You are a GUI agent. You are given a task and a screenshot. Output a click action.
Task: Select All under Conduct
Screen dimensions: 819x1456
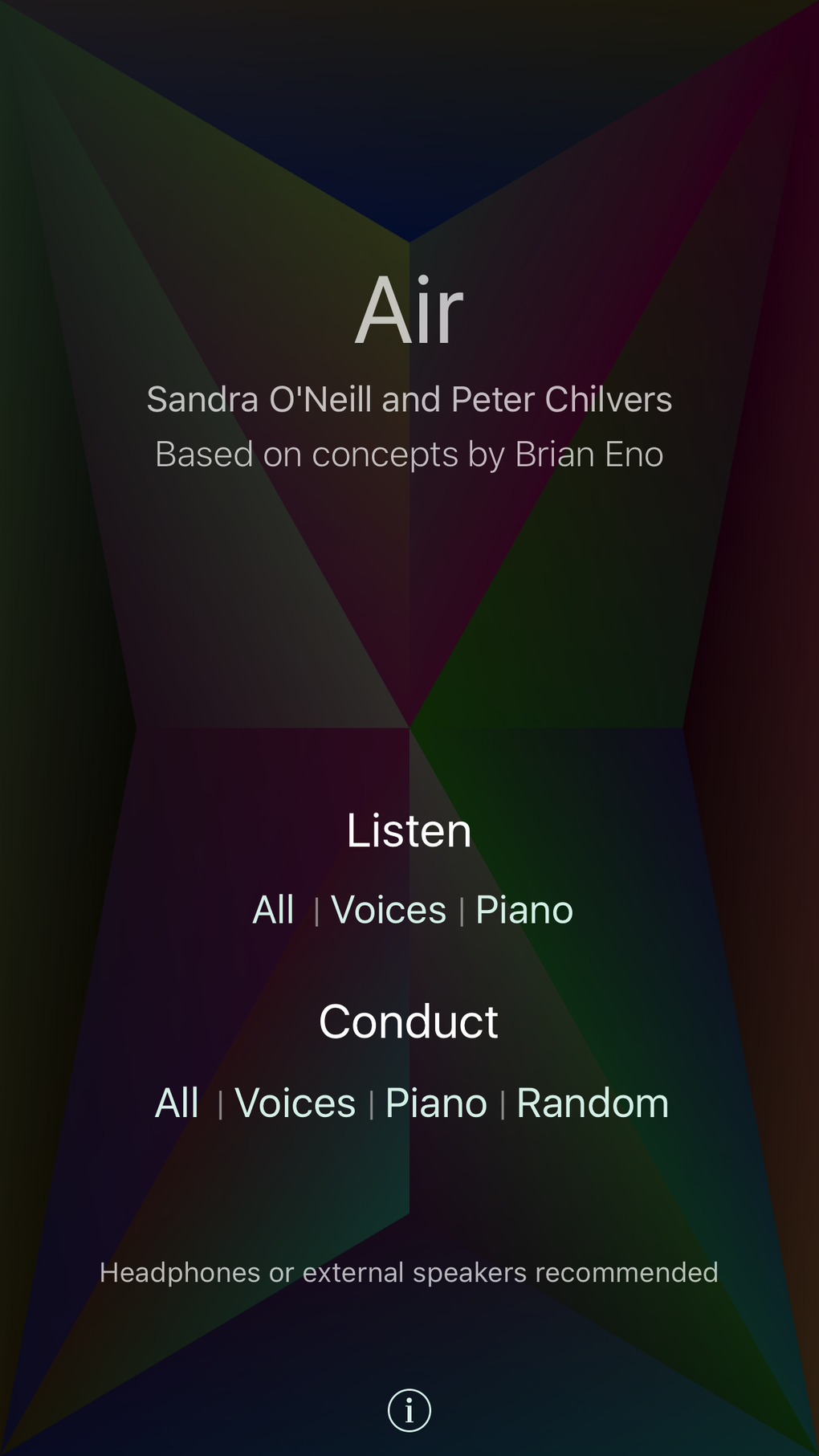177,1103
